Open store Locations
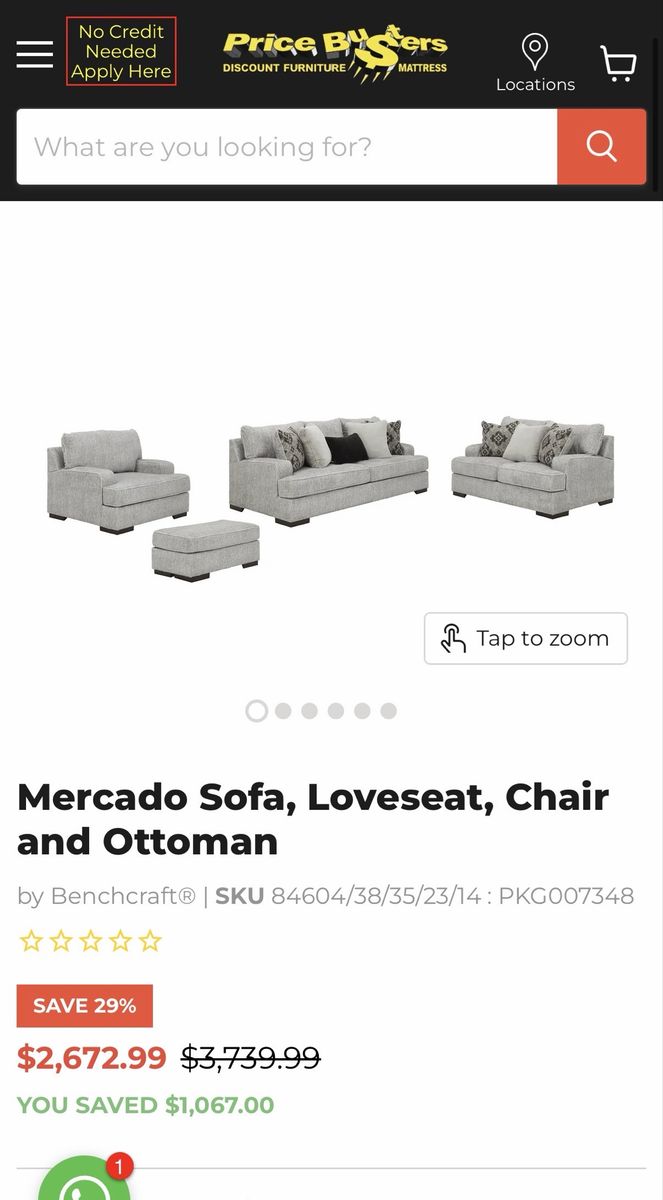 point(535,62)
